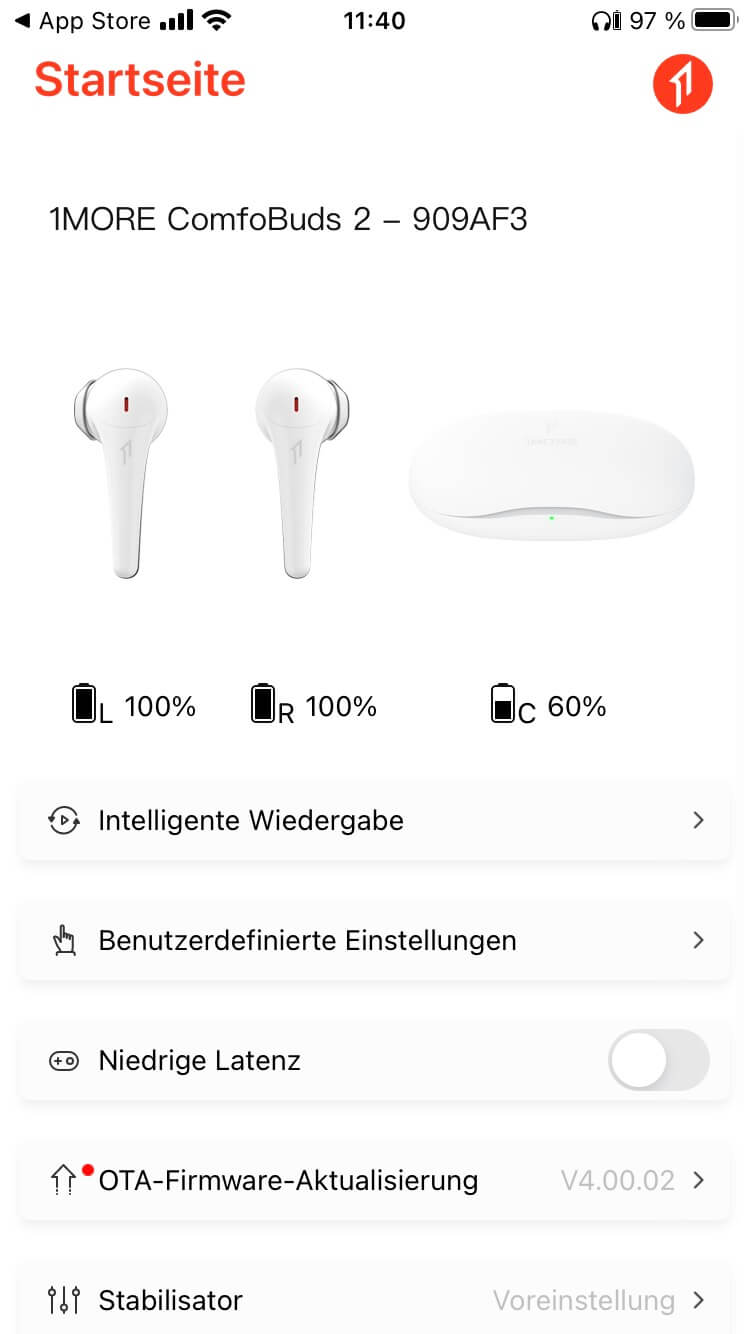This screenshot has height=1334, width=750.
Task: Open Benutzerdefinierte Einstellungen
Action: (374, 941)
